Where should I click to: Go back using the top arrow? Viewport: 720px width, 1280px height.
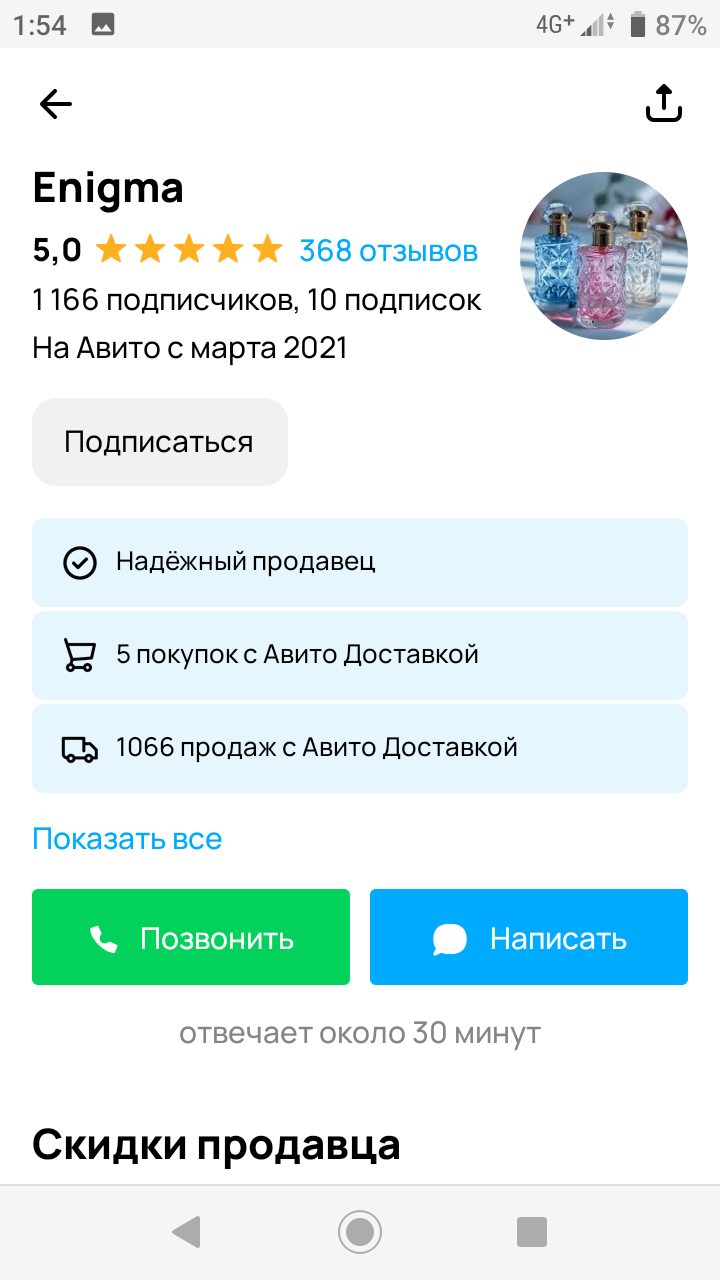[56, 104]
